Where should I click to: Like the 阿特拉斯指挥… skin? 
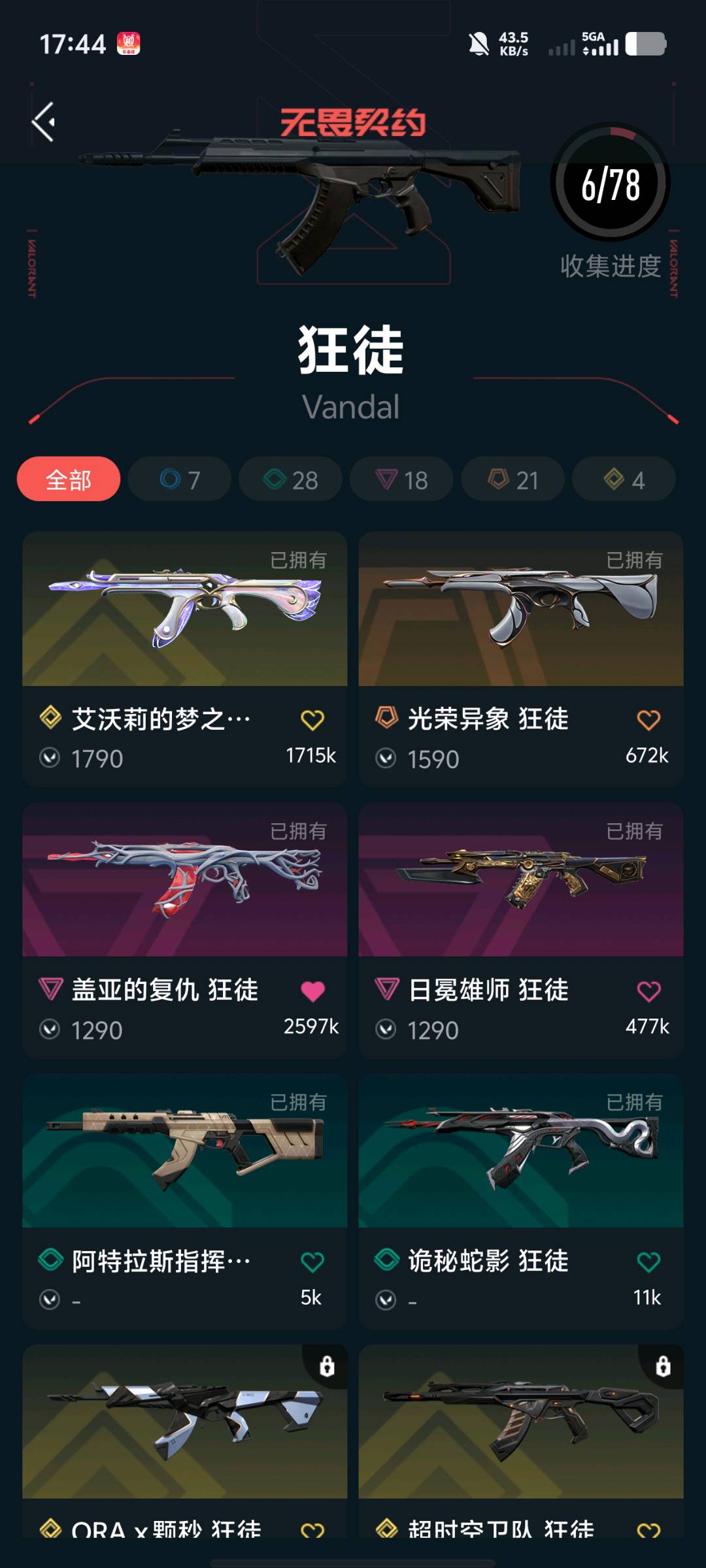(312, 1262)
